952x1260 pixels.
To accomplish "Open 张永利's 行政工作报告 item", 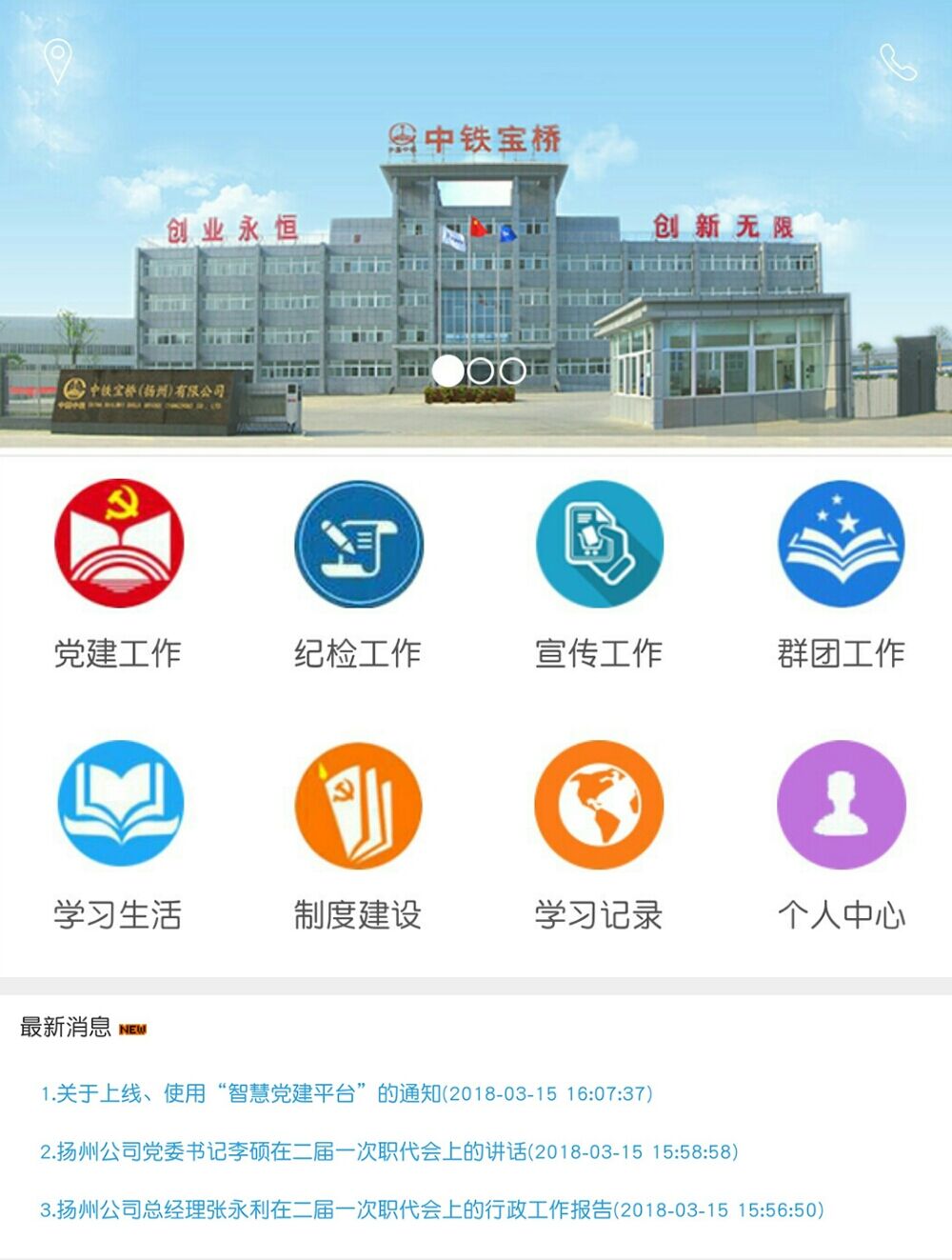I will [x=431, y=1210].
